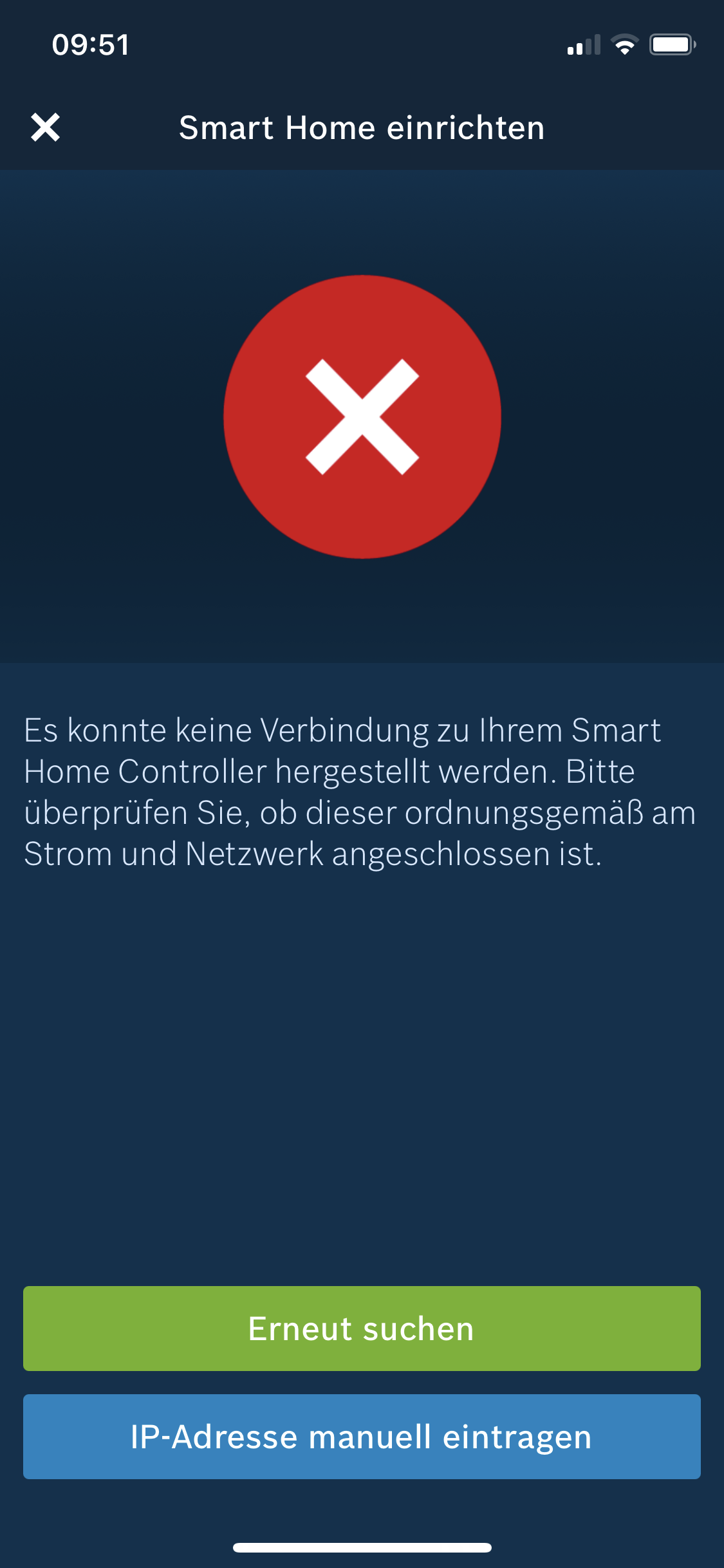This screenshot has height=1568, width=724.
Task: Select IP-Adresse manuell eintragen
Action: click(x=362, y=1436)
